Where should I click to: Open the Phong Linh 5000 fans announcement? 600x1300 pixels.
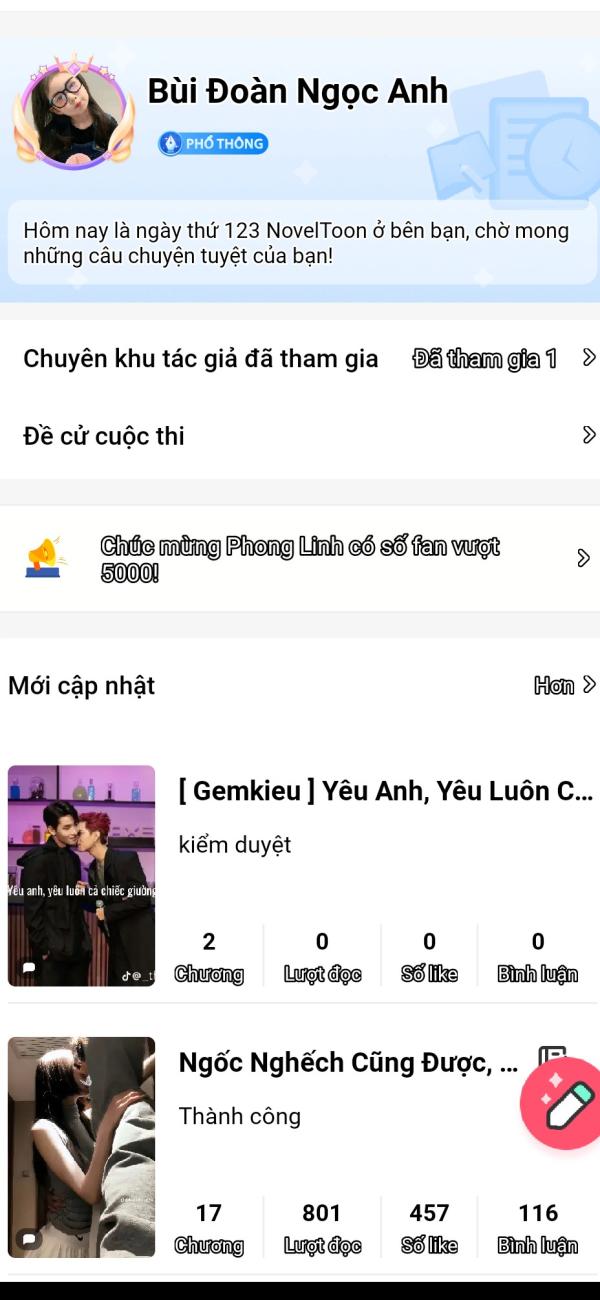(300, 559)
